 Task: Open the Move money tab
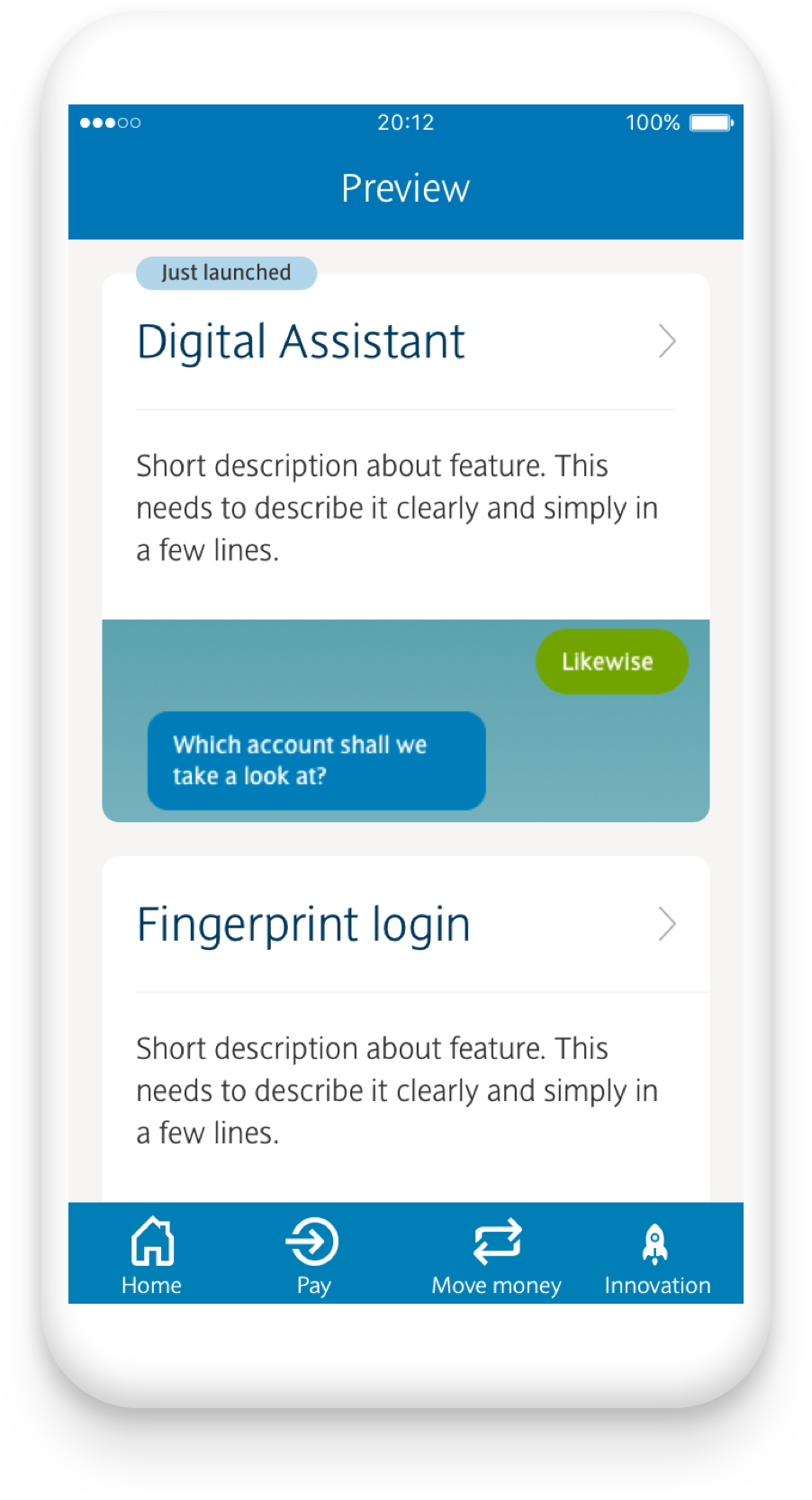tap(496, 1255)
